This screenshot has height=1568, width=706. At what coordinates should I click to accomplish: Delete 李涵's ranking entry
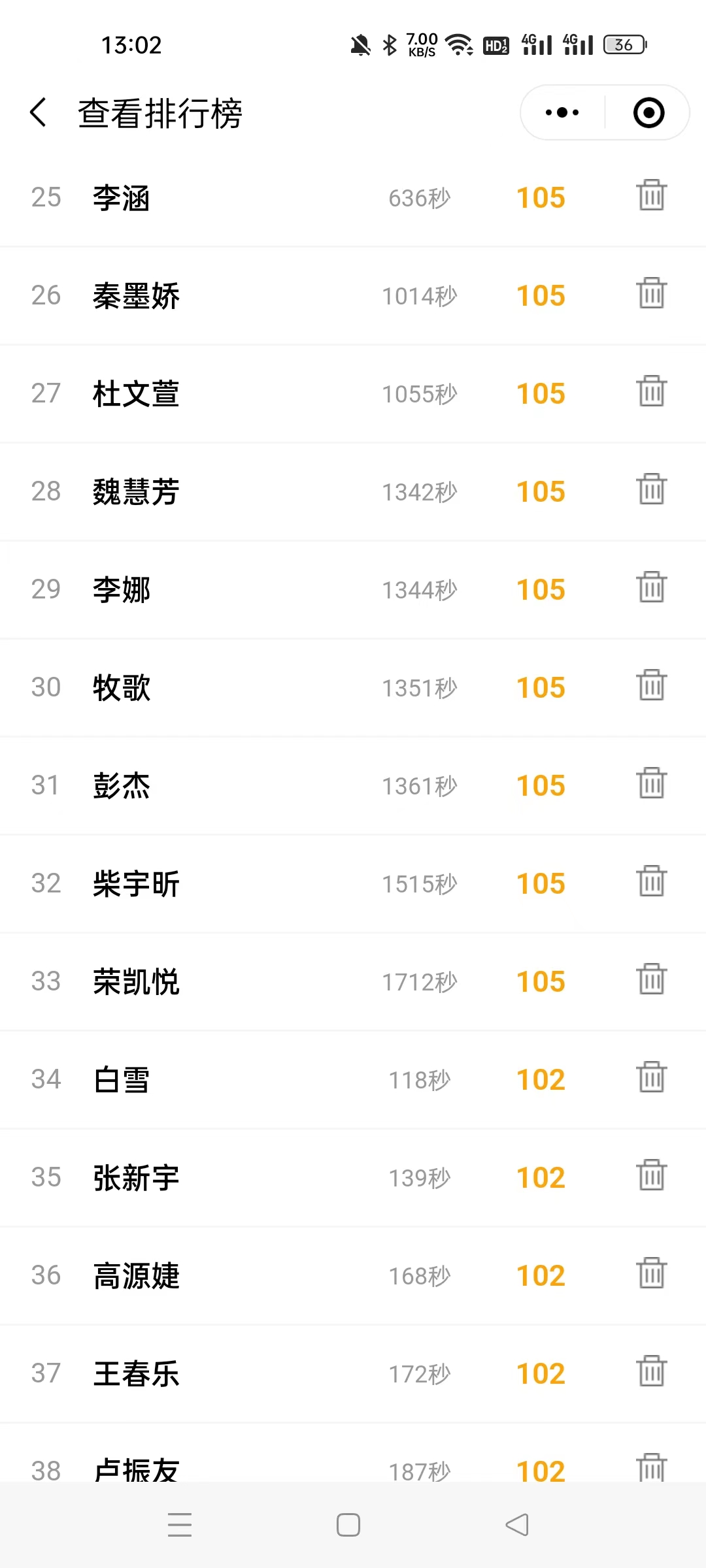click(652, 195)
